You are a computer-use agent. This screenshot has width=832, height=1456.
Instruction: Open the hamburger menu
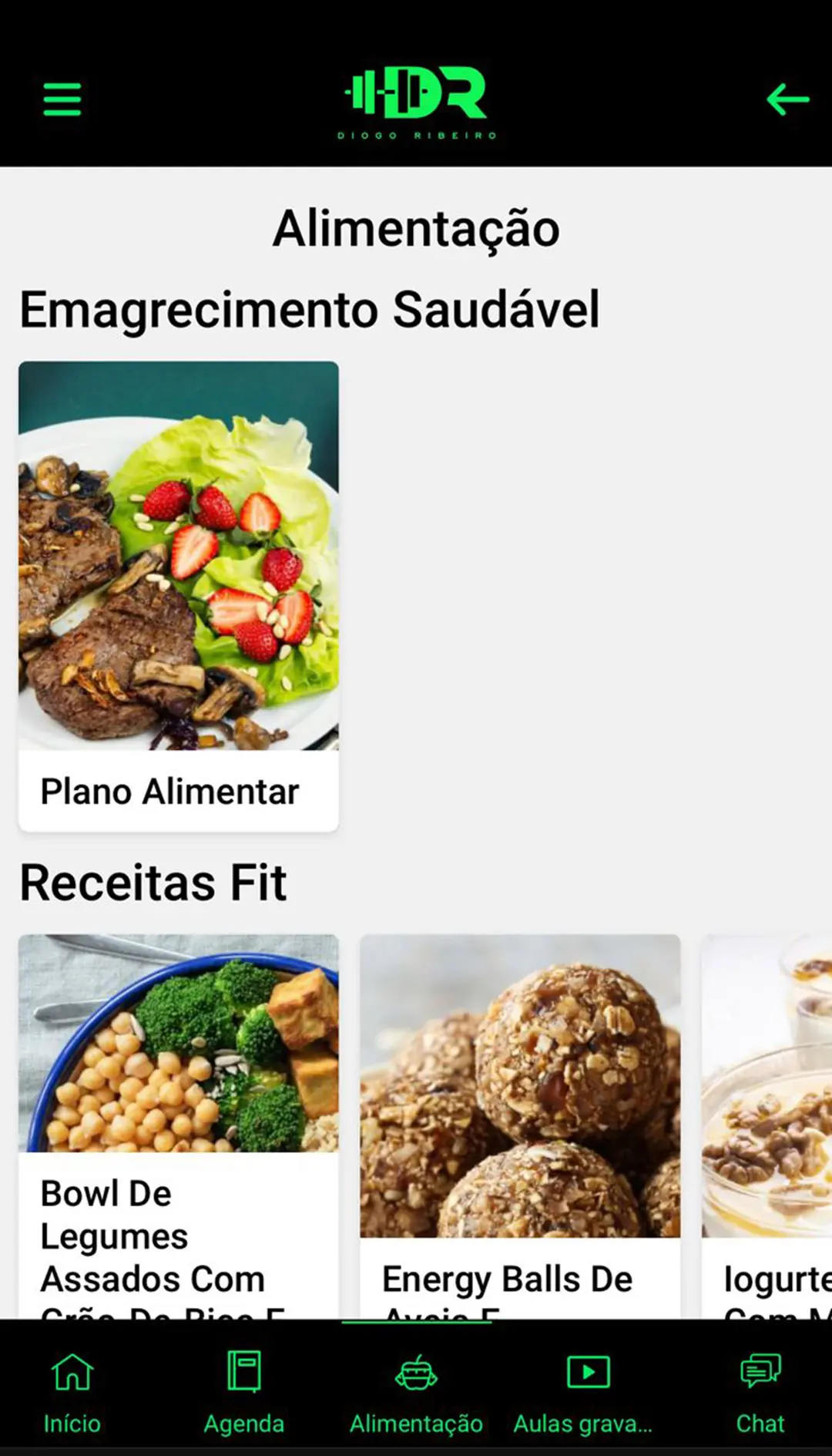[62, 99]
